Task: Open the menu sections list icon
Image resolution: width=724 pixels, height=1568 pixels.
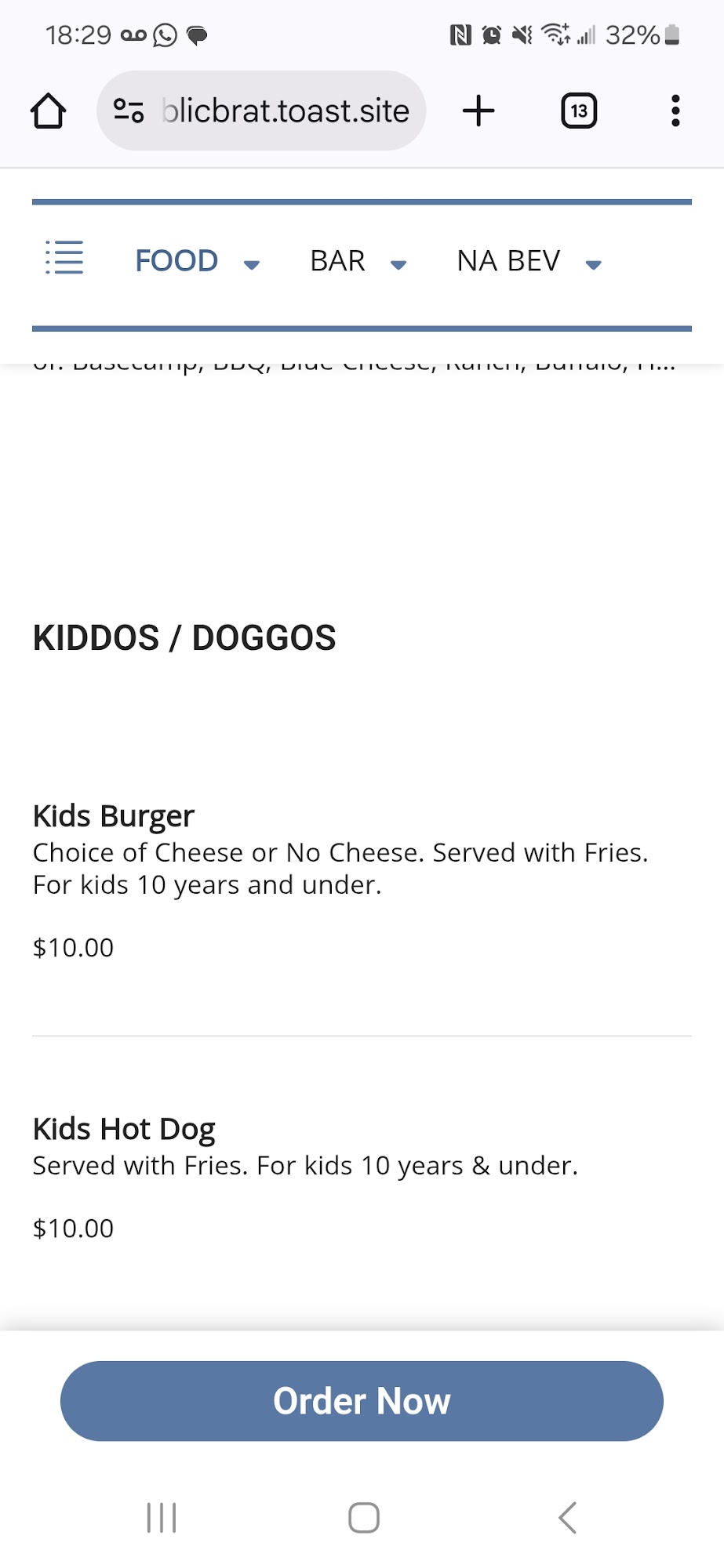Action: pos(64,258)
